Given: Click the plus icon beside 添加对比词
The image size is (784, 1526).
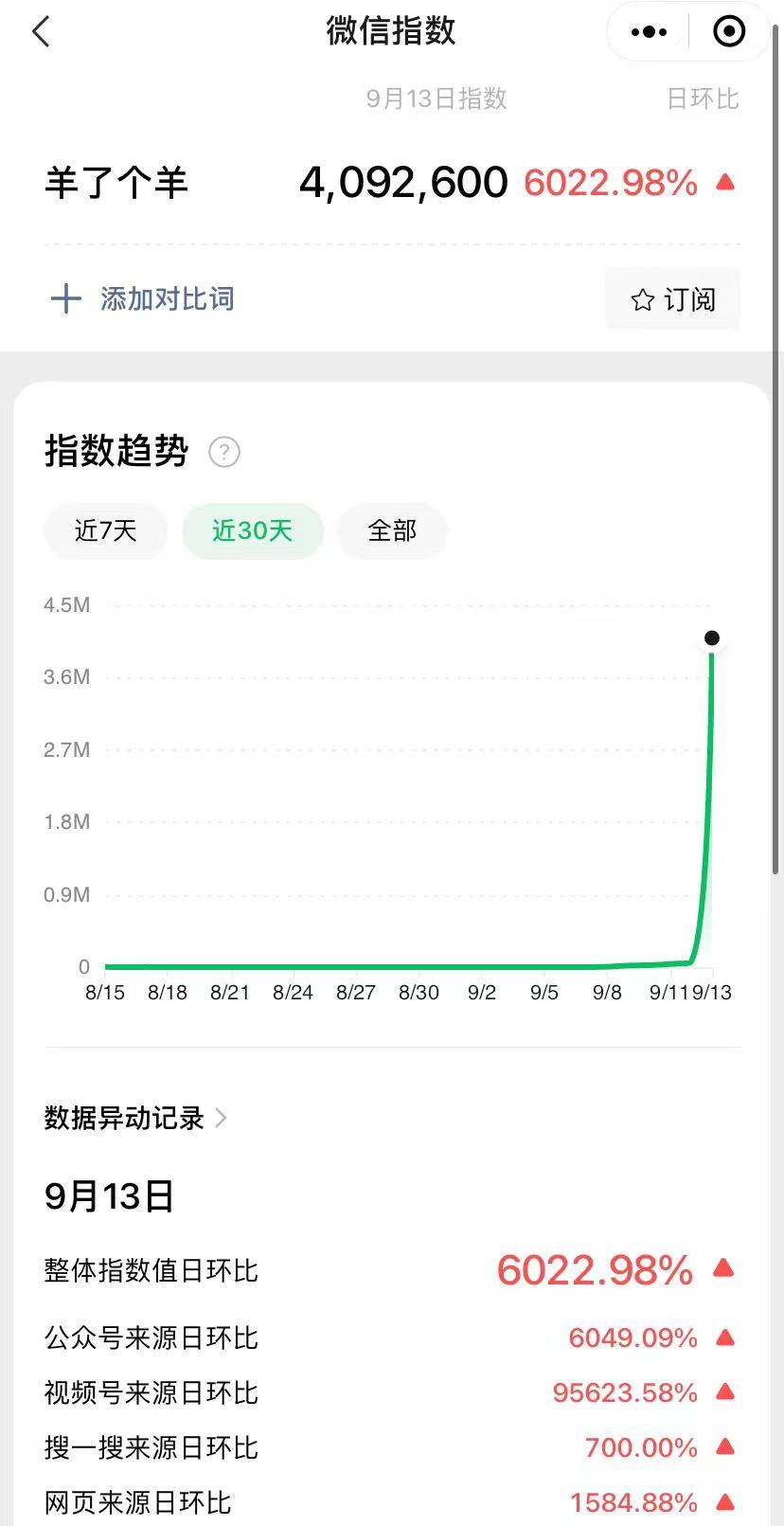Looking at the screenshot, I should coord(64,299).
